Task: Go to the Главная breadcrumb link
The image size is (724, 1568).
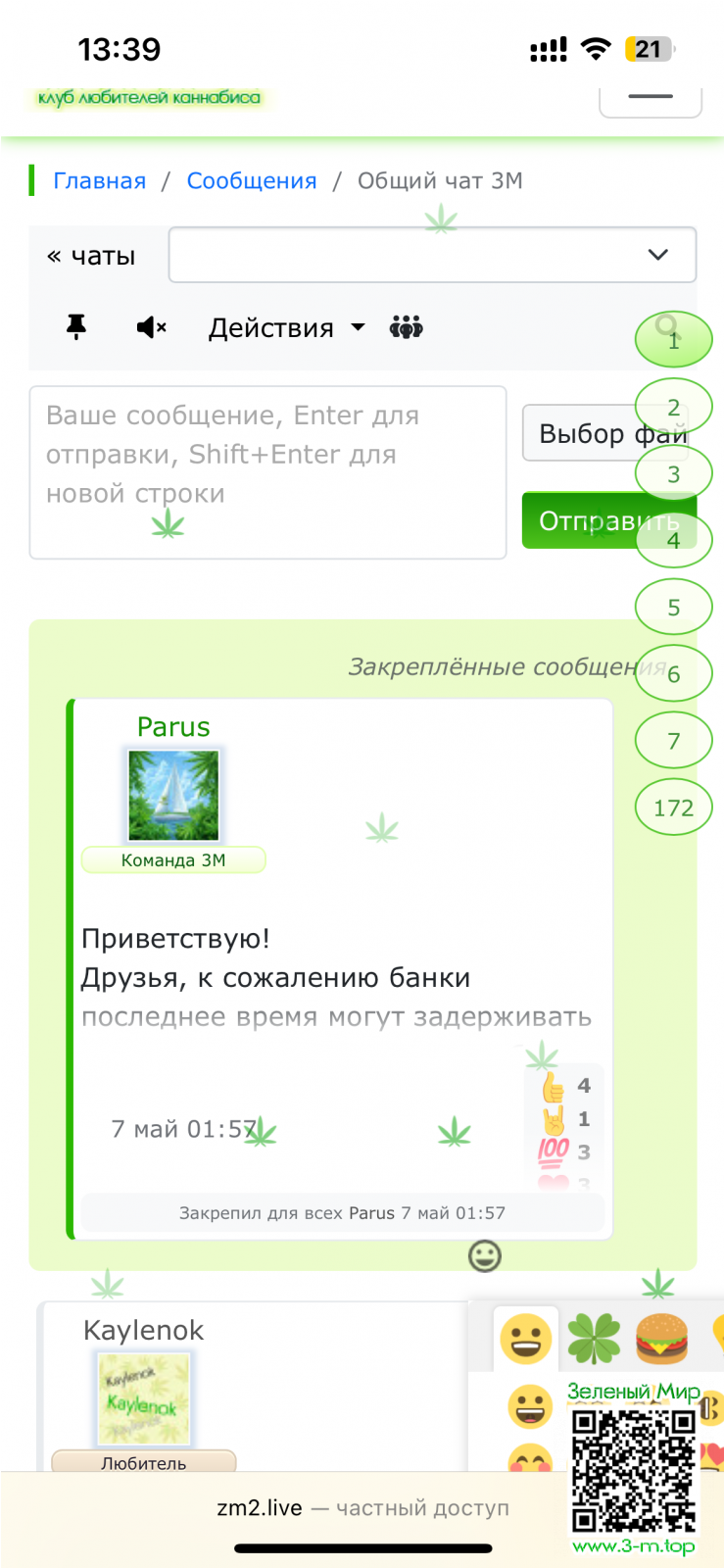Action: (99, 181)
